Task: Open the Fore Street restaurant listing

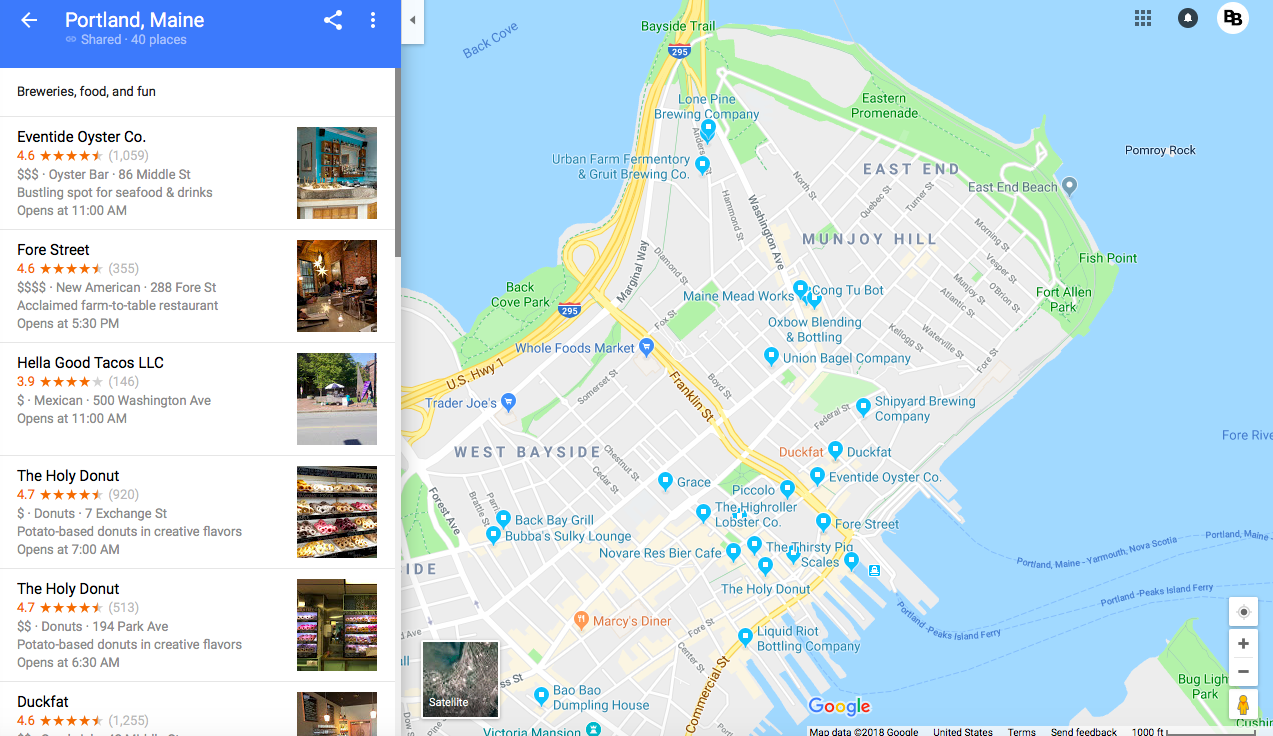Action: tap(54, 250)
